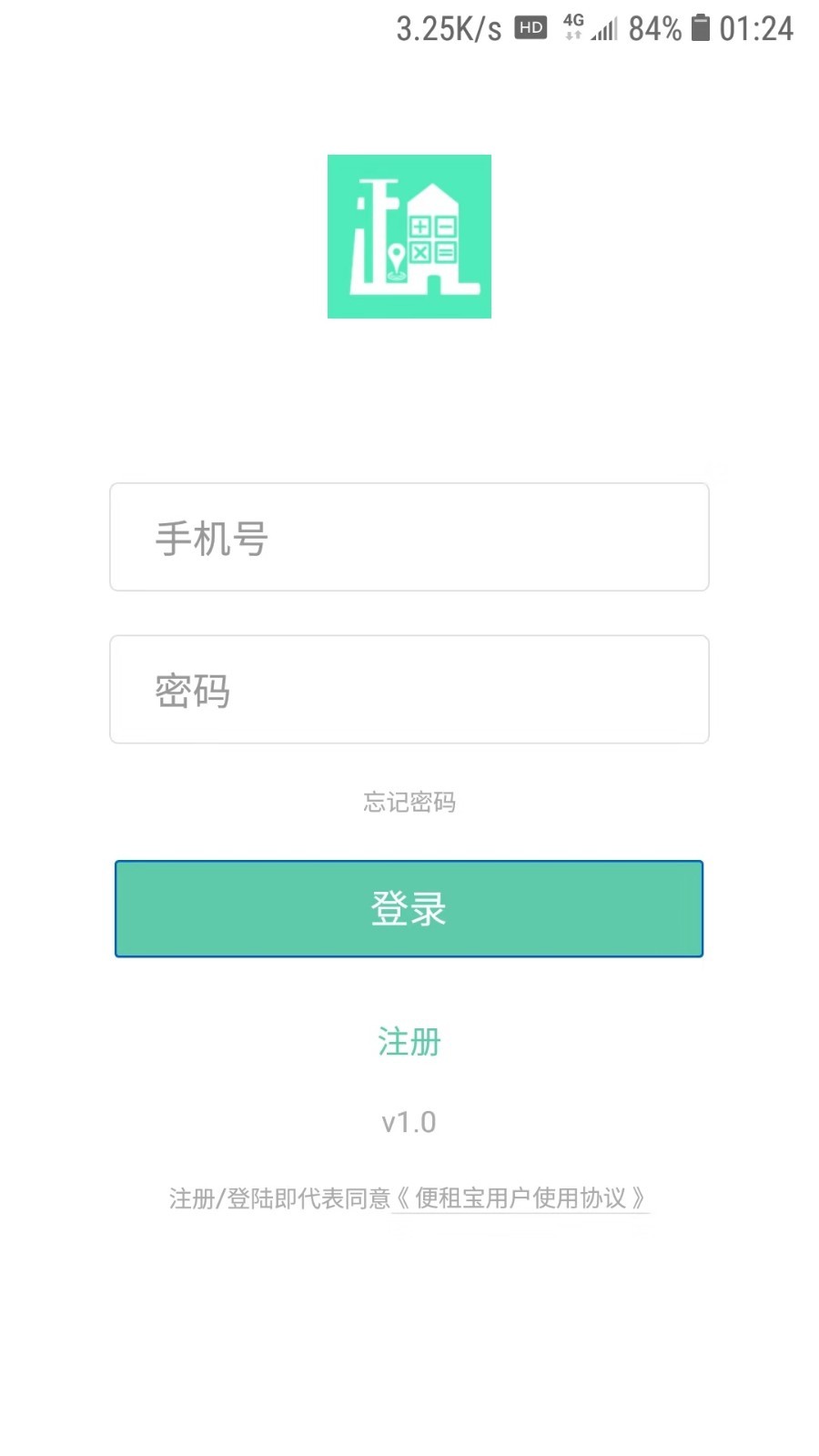Open the 便租宝用户使用协议 user agreement

pos(521,1198)
